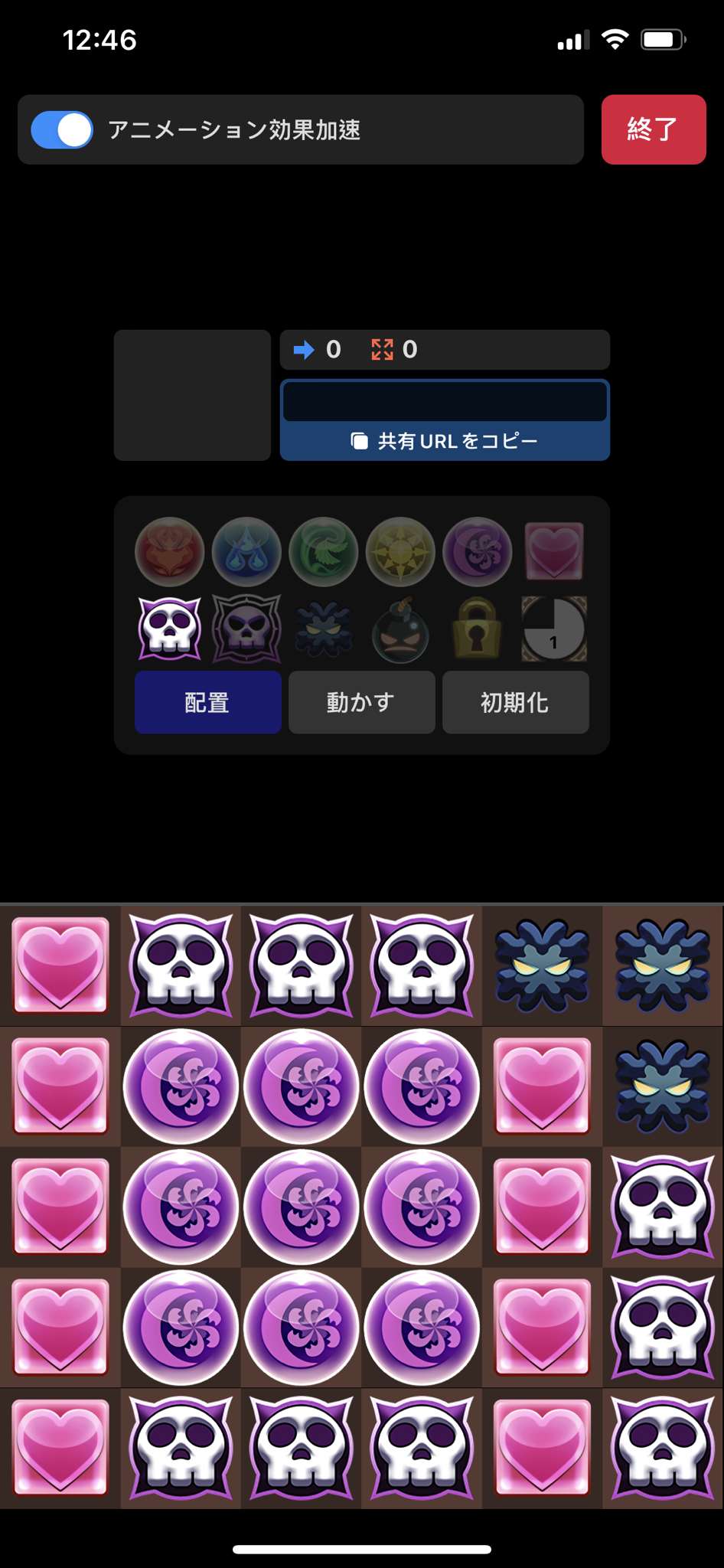Select the padlock icon in the palette
Screen dimensions: 724x1568
pos(477,629)
